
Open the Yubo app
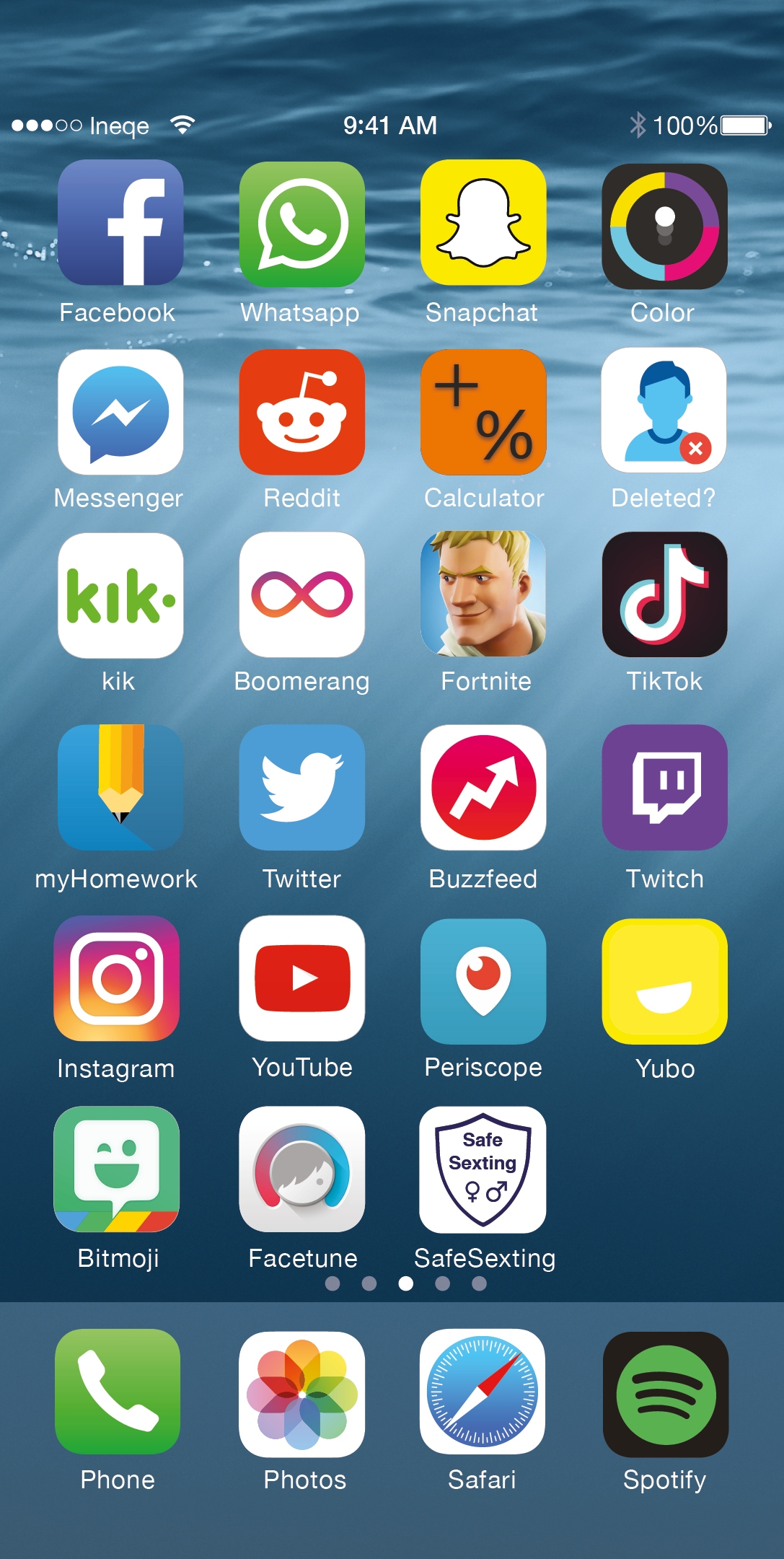(664, 981)
